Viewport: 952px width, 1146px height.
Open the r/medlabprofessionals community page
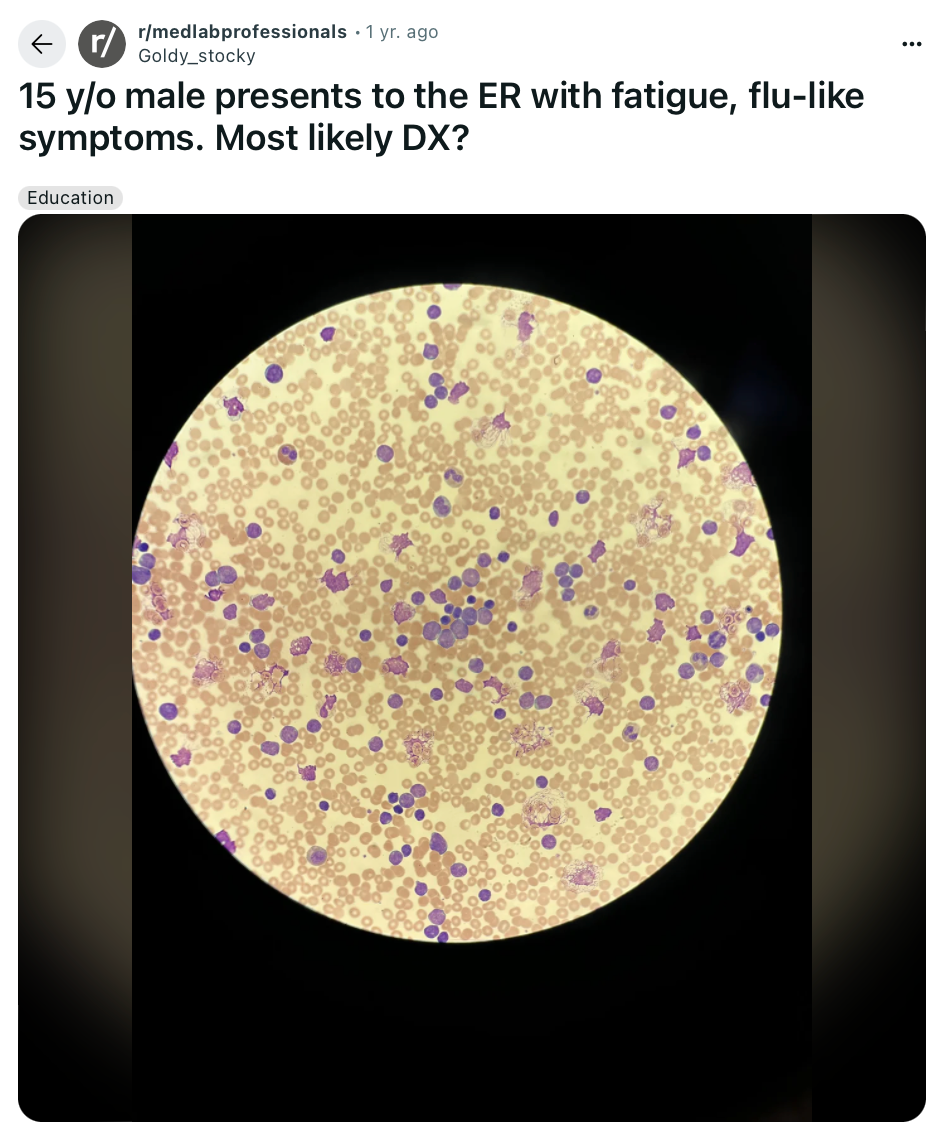pos(242,32)
